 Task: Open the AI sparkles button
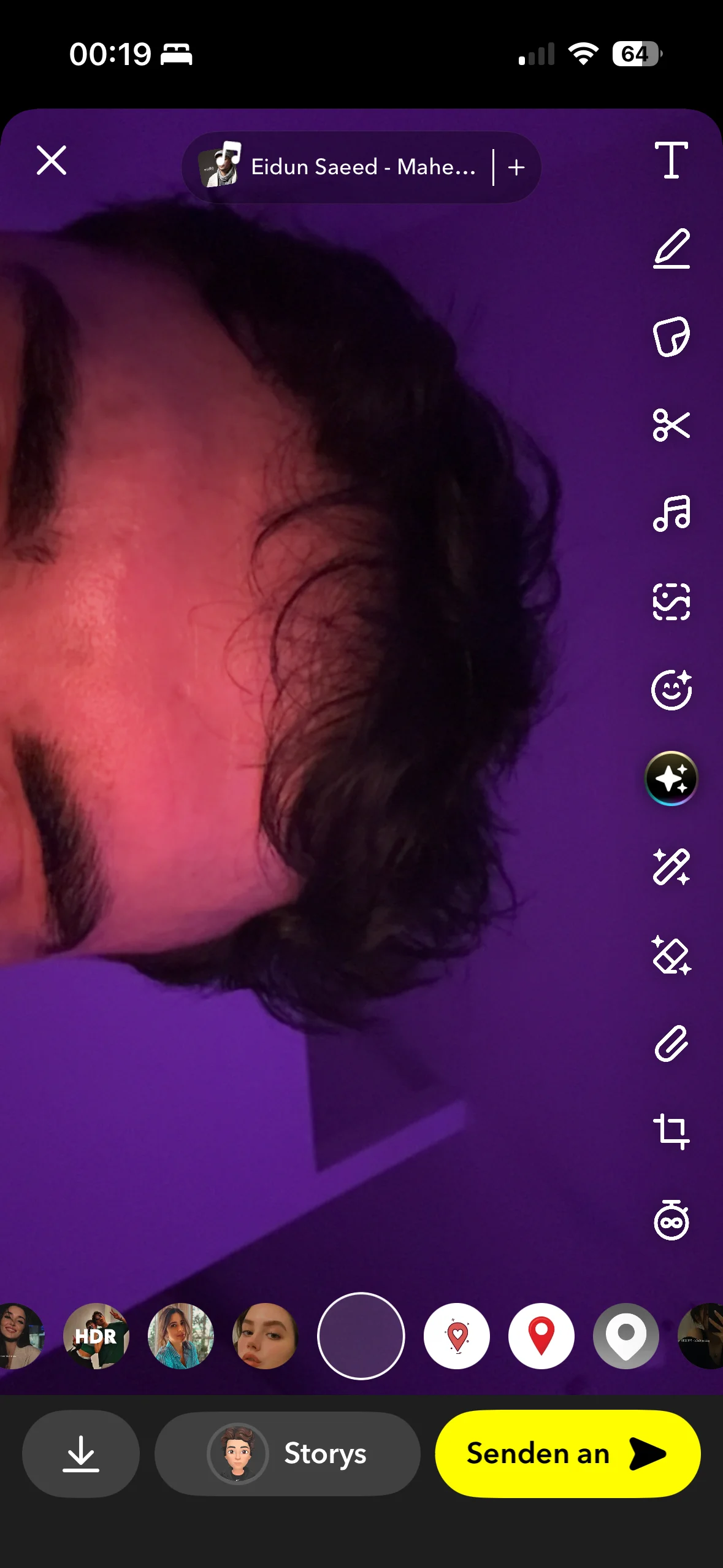(671, 778)
